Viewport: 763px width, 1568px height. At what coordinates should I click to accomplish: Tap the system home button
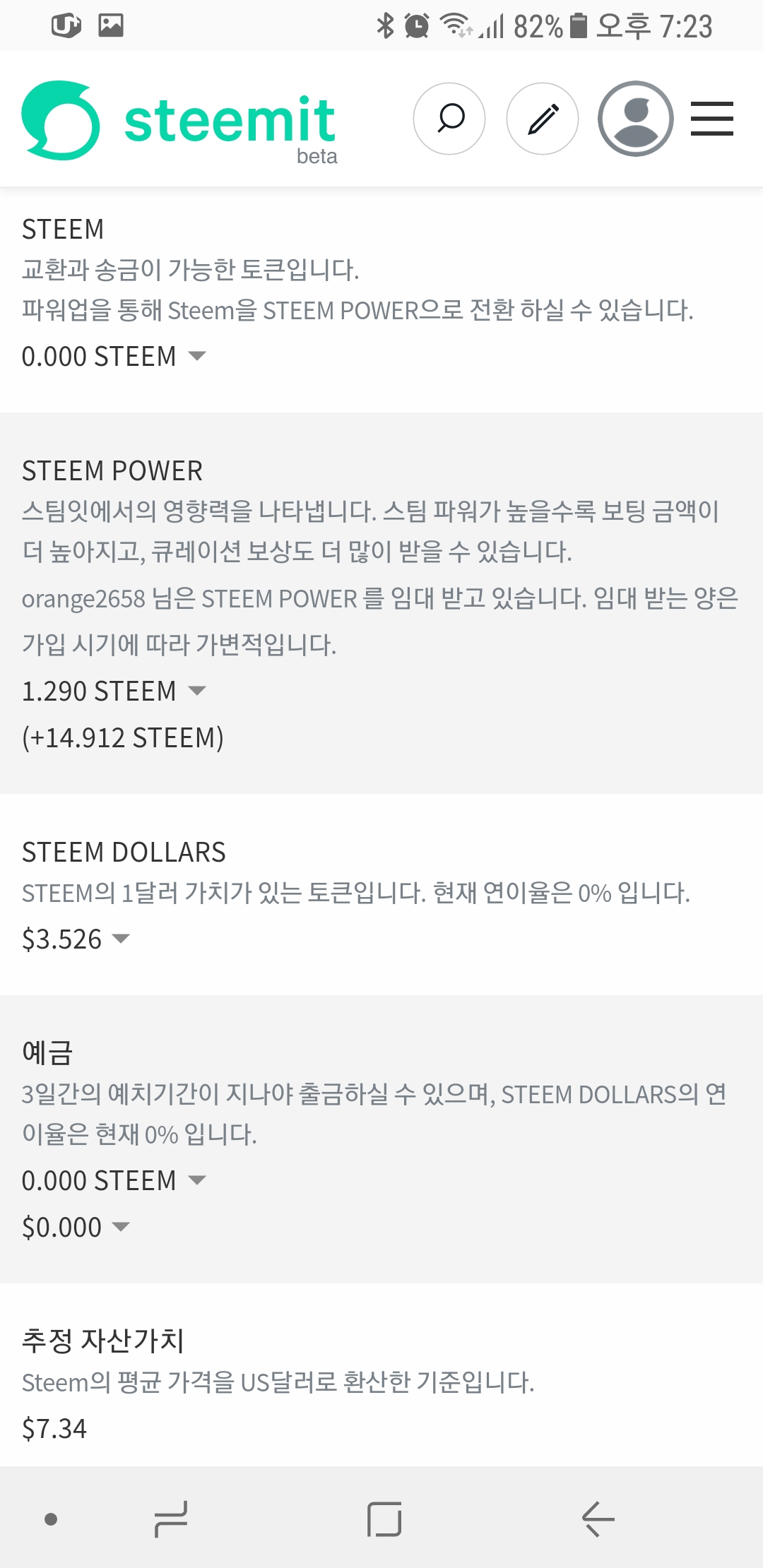[384, 1519]
